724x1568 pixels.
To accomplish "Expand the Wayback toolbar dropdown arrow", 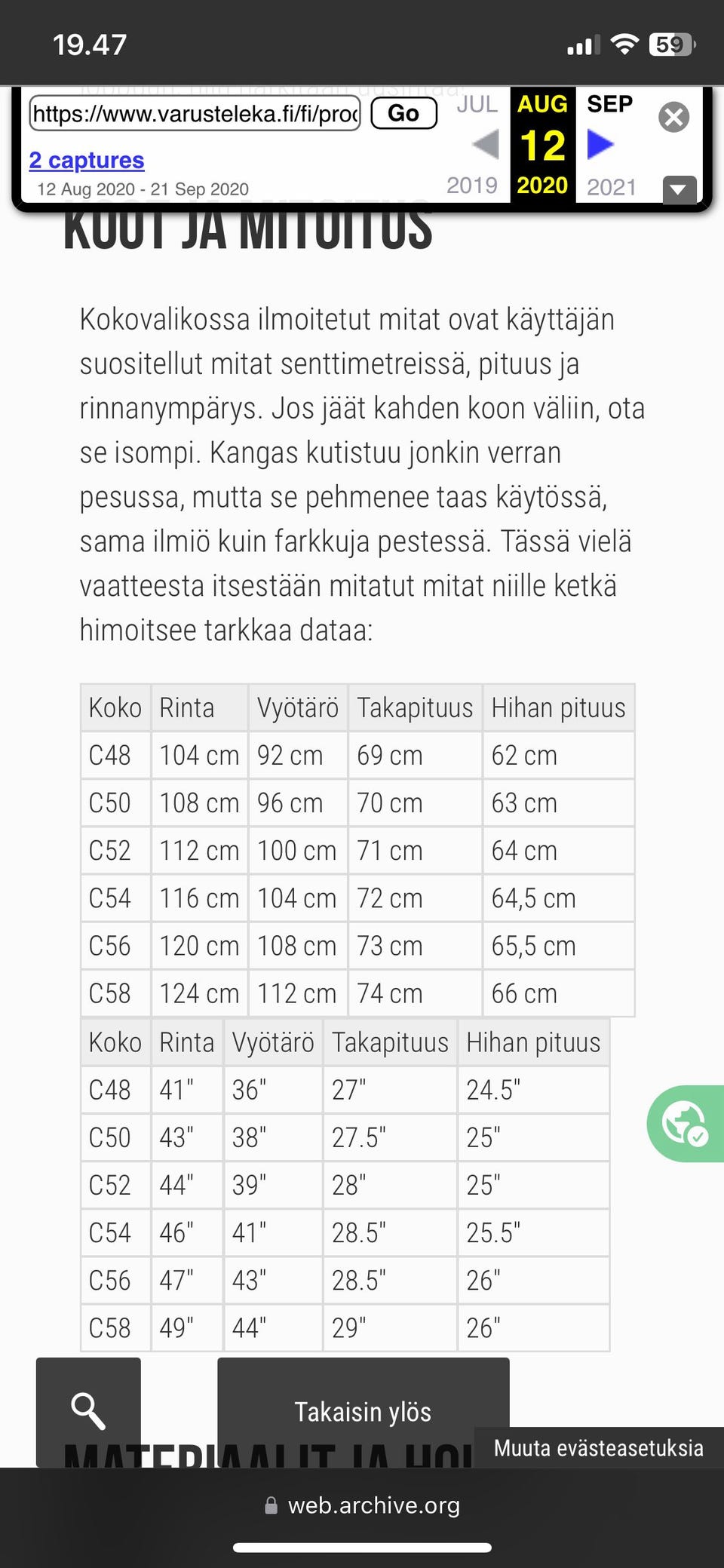I will pos(679,189).
